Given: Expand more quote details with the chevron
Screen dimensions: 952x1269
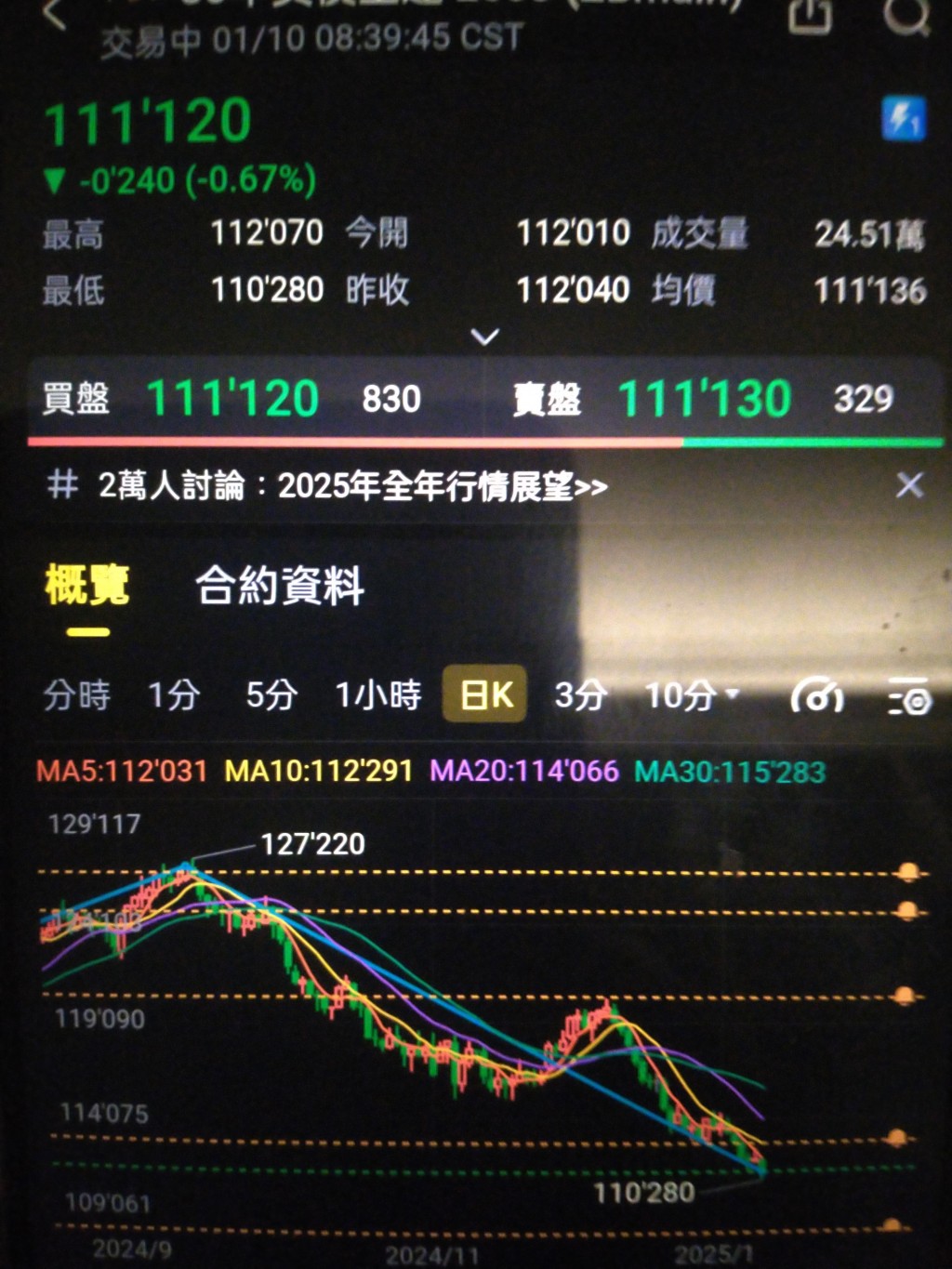Looking at the screenshot, I should click(x=485, y=336).
